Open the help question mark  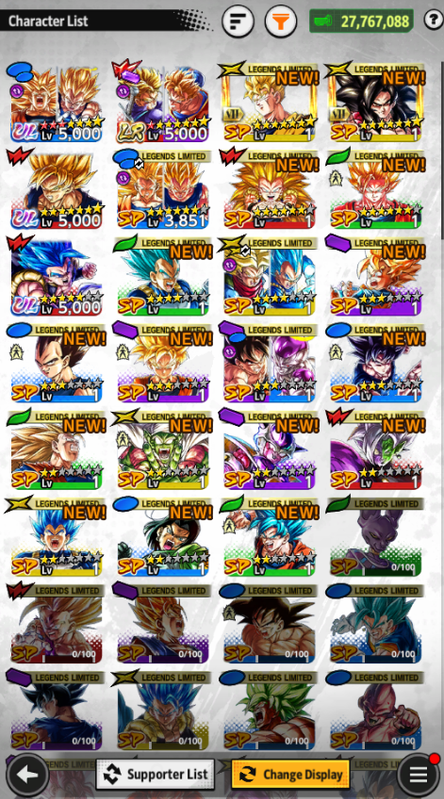[433, 20]
